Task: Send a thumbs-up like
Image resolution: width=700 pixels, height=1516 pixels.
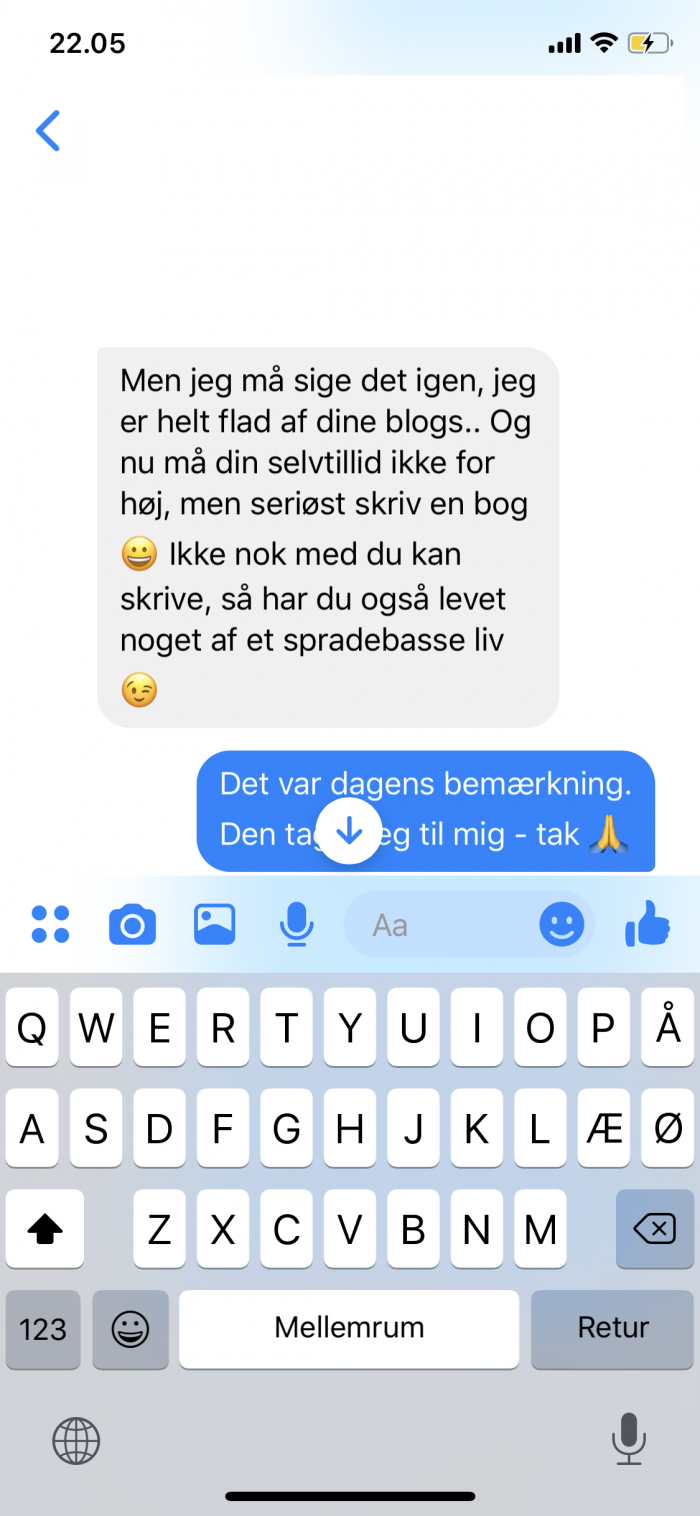Action: (647, 924)
